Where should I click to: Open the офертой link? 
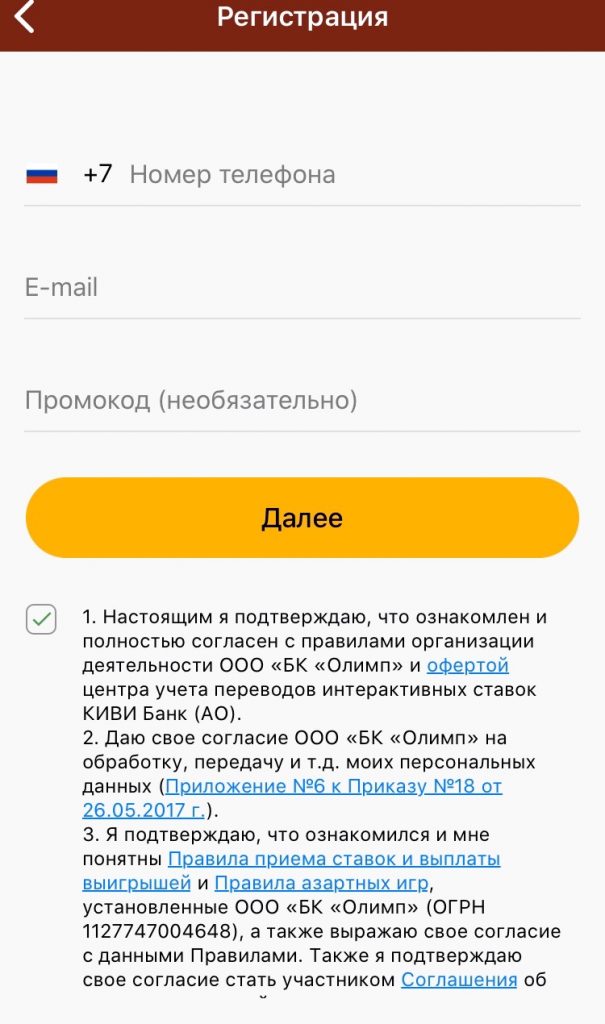pyautogui.click(x=468, y=665)
